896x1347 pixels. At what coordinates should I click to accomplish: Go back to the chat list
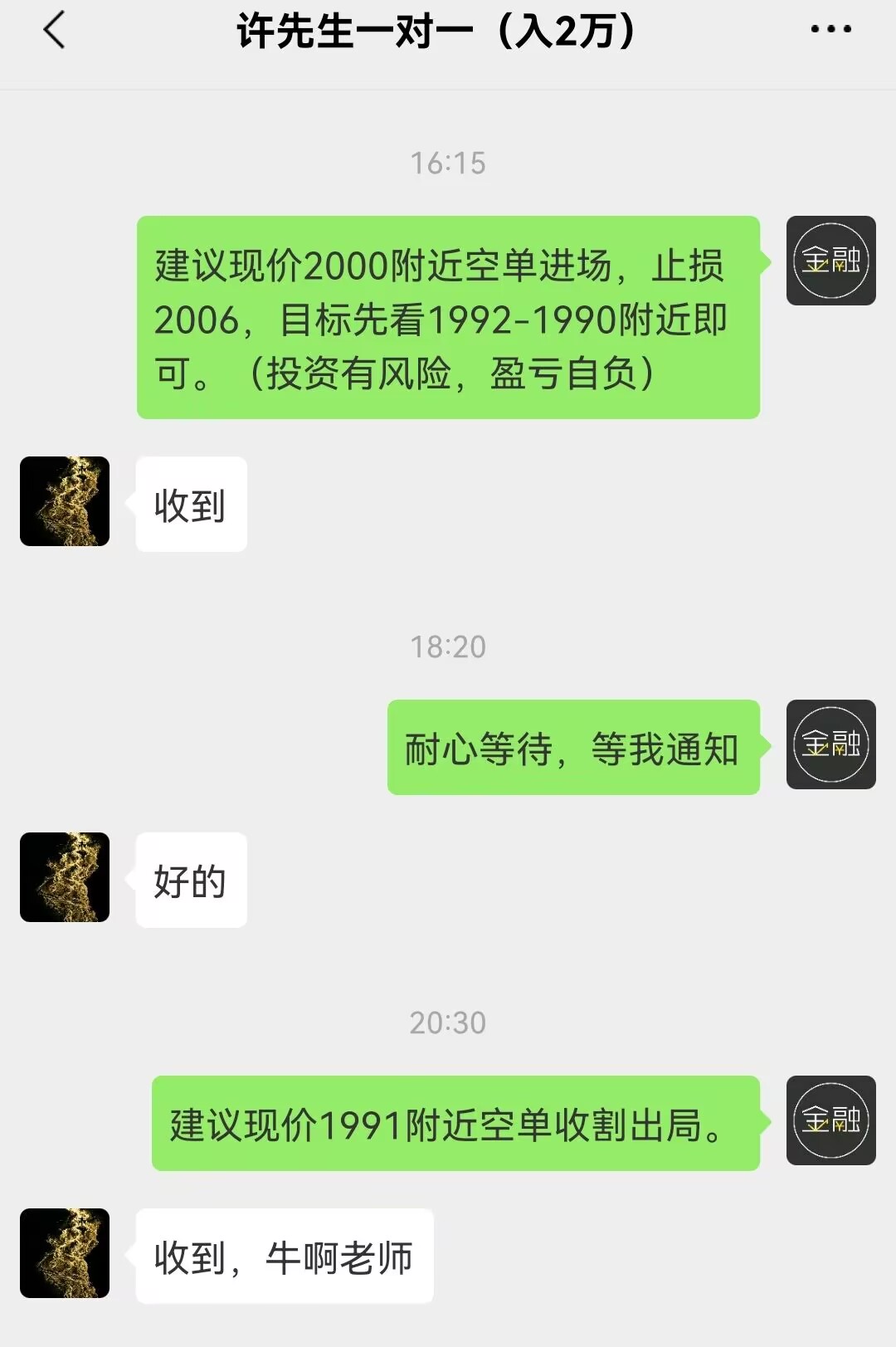[55, 31]
